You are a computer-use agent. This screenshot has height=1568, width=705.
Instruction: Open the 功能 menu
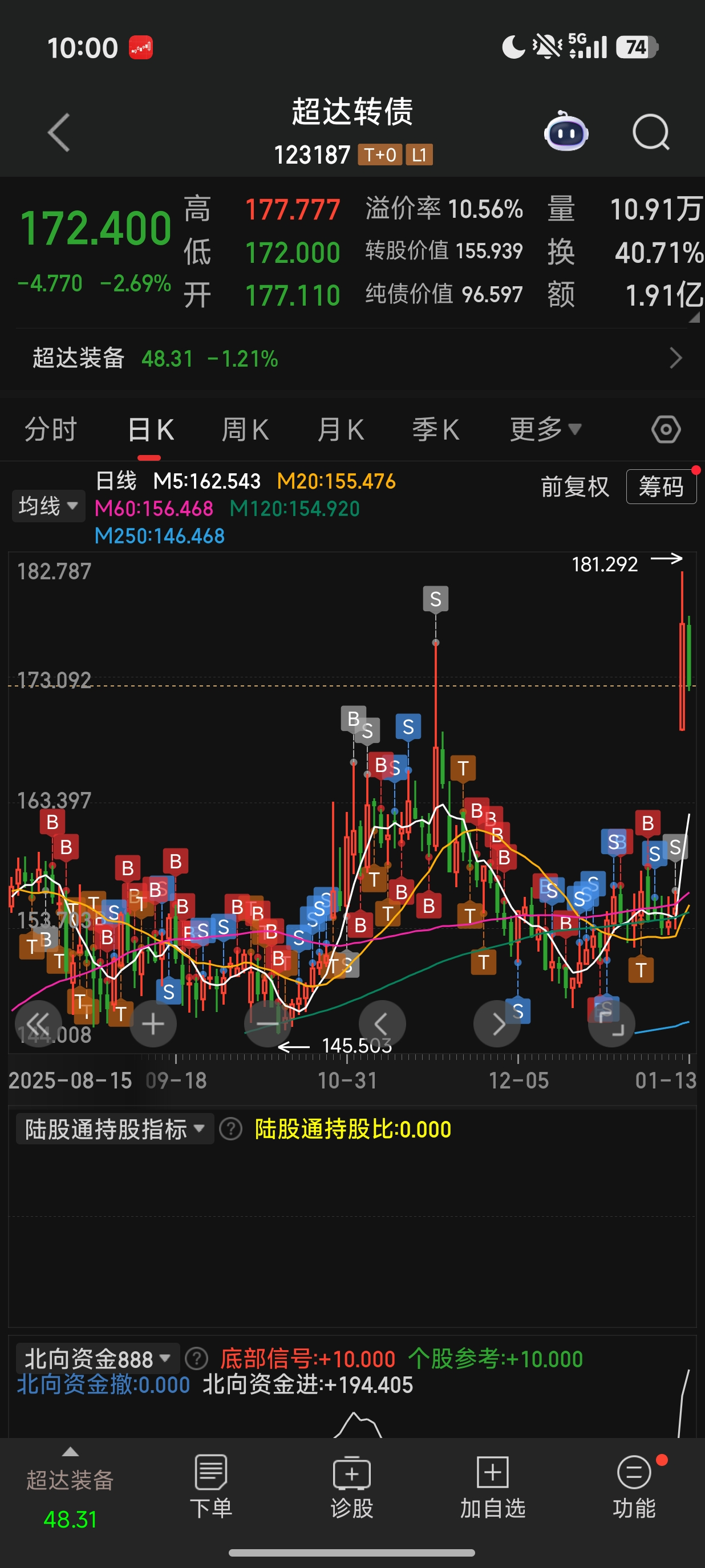[634, 1486]
